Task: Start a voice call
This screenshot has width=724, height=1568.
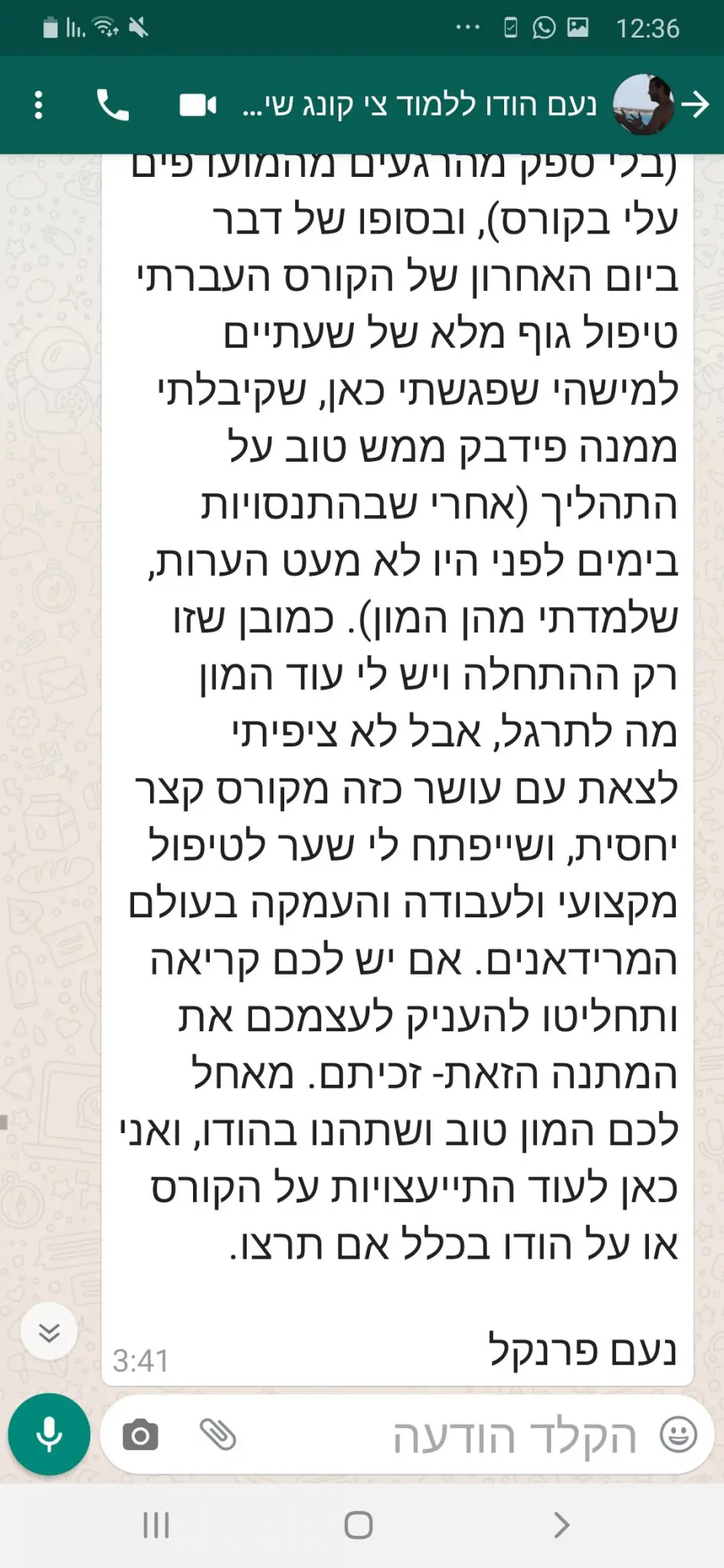Action: 113,105
